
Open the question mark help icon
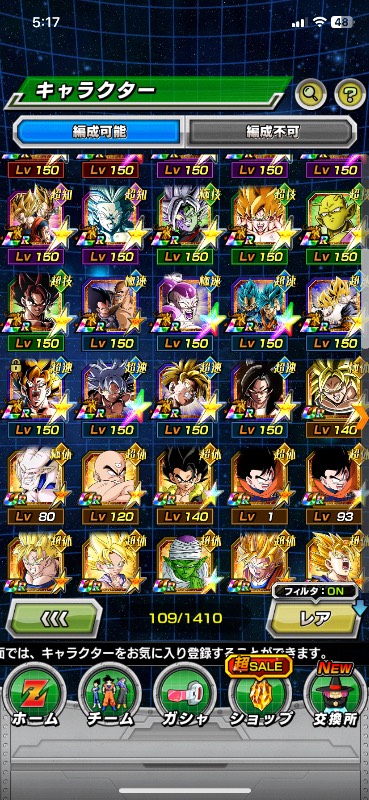(350, 93)
